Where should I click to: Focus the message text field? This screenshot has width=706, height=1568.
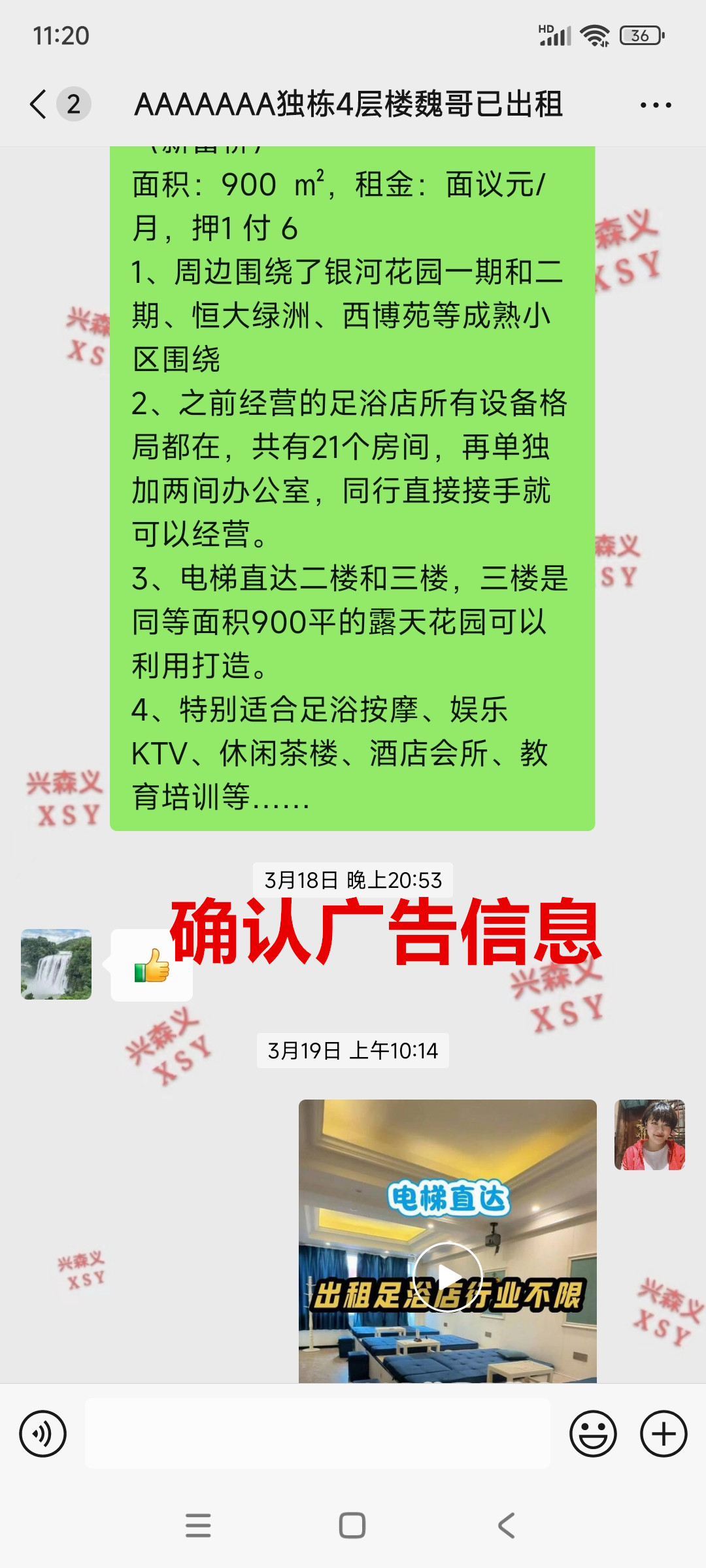point(318,1434)
